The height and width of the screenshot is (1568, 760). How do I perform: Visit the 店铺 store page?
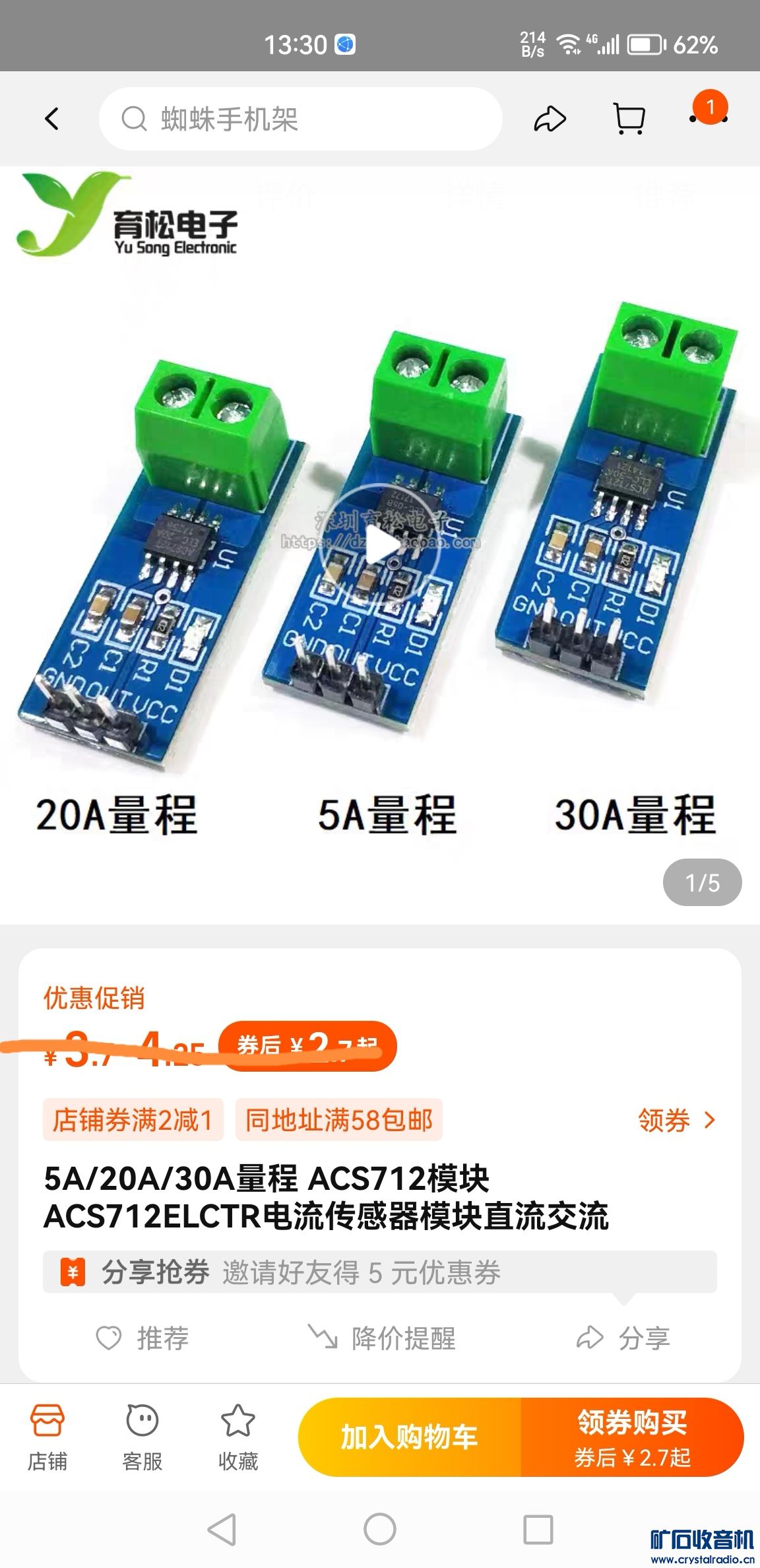(x=47, y=1438)
